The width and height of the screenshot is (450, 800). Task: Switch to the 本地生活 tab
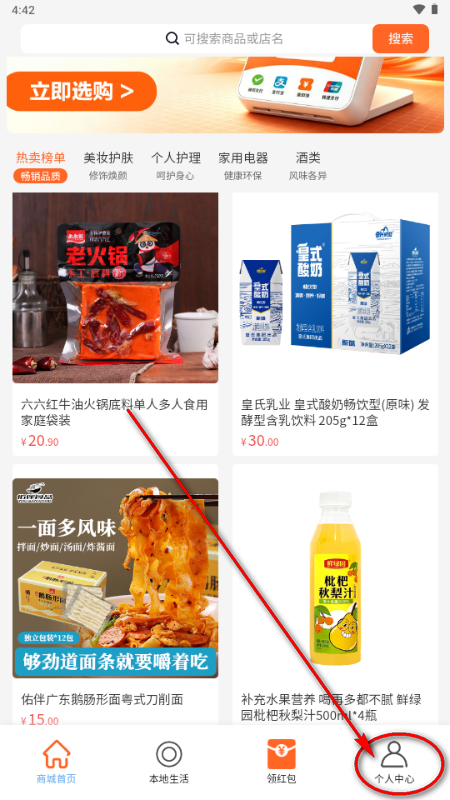[x=169, y=761]
